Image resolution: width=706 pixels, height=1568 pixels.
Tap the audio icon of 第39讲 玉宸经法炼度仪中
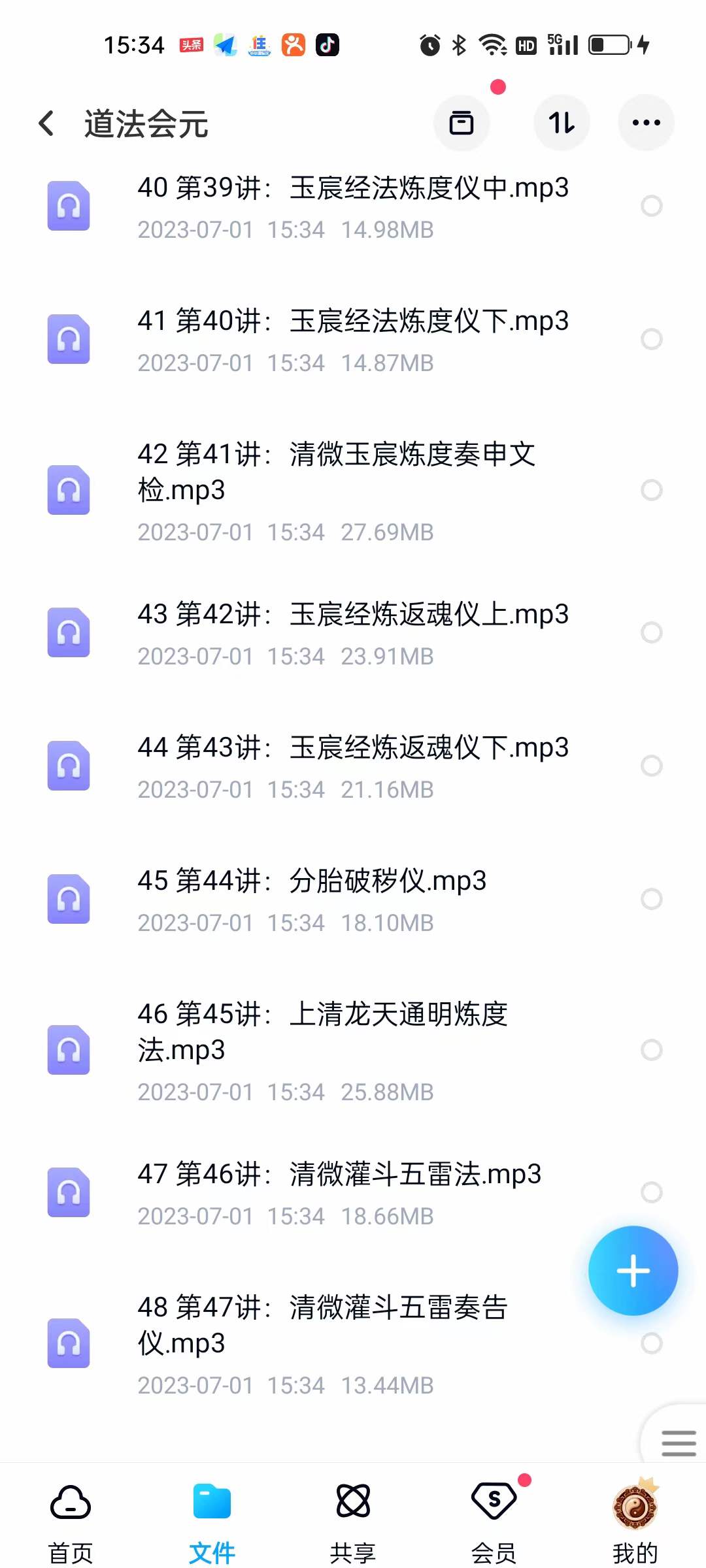pyautogui.click(x=69, y=206)
